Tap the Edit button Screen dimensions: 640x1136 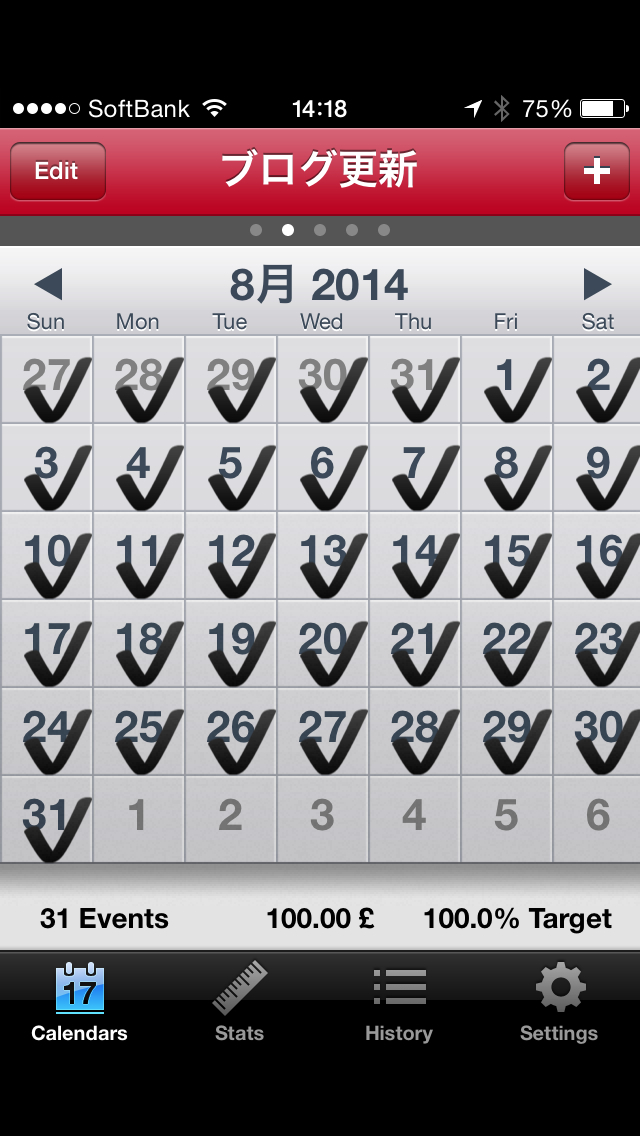tap(57, 171)
